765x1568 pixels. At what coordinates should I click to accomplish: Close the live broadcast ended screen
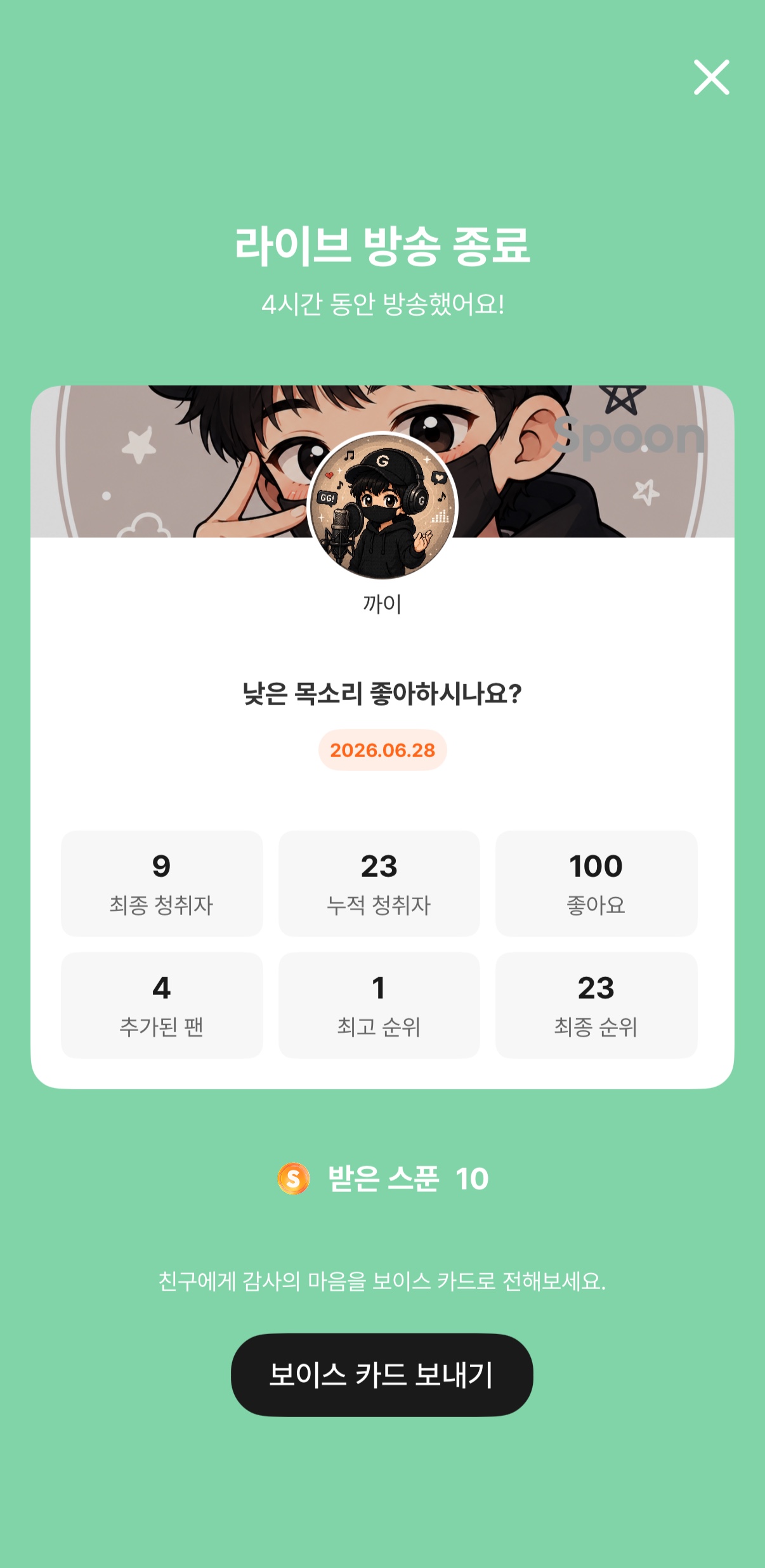(x=711, y=77)
